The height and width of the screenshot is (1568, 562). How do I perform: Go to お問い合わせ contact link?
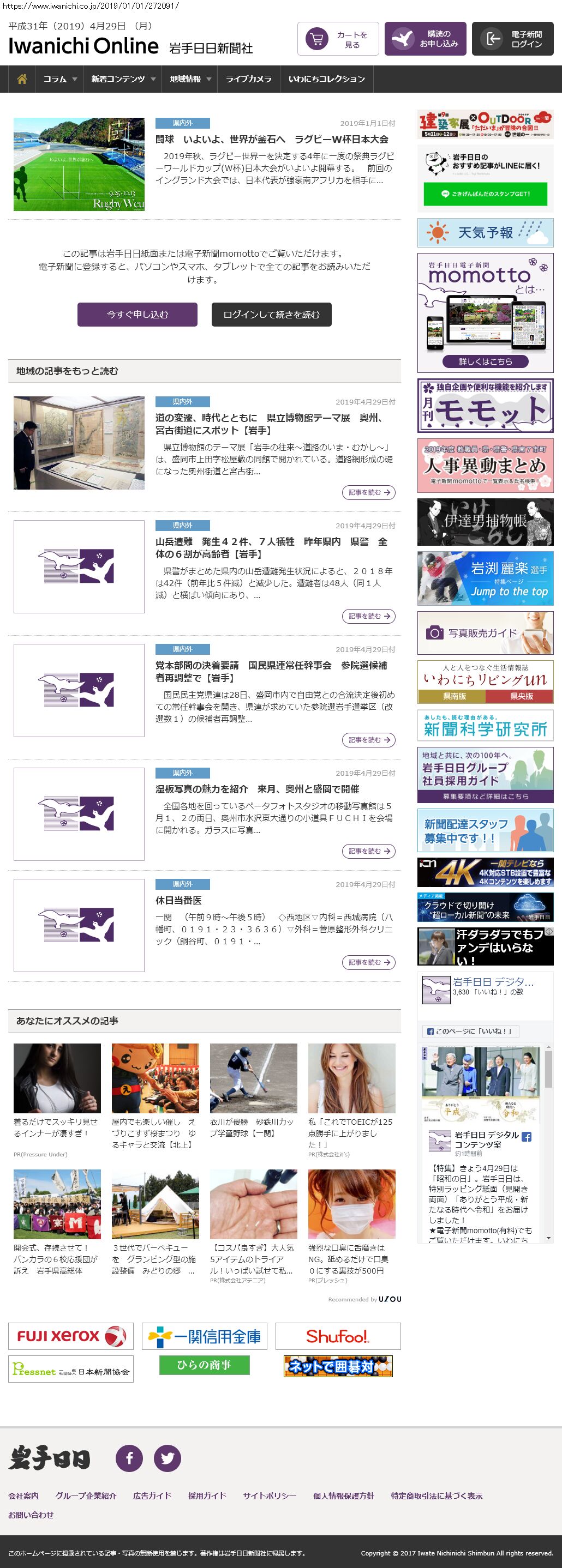31,1515
